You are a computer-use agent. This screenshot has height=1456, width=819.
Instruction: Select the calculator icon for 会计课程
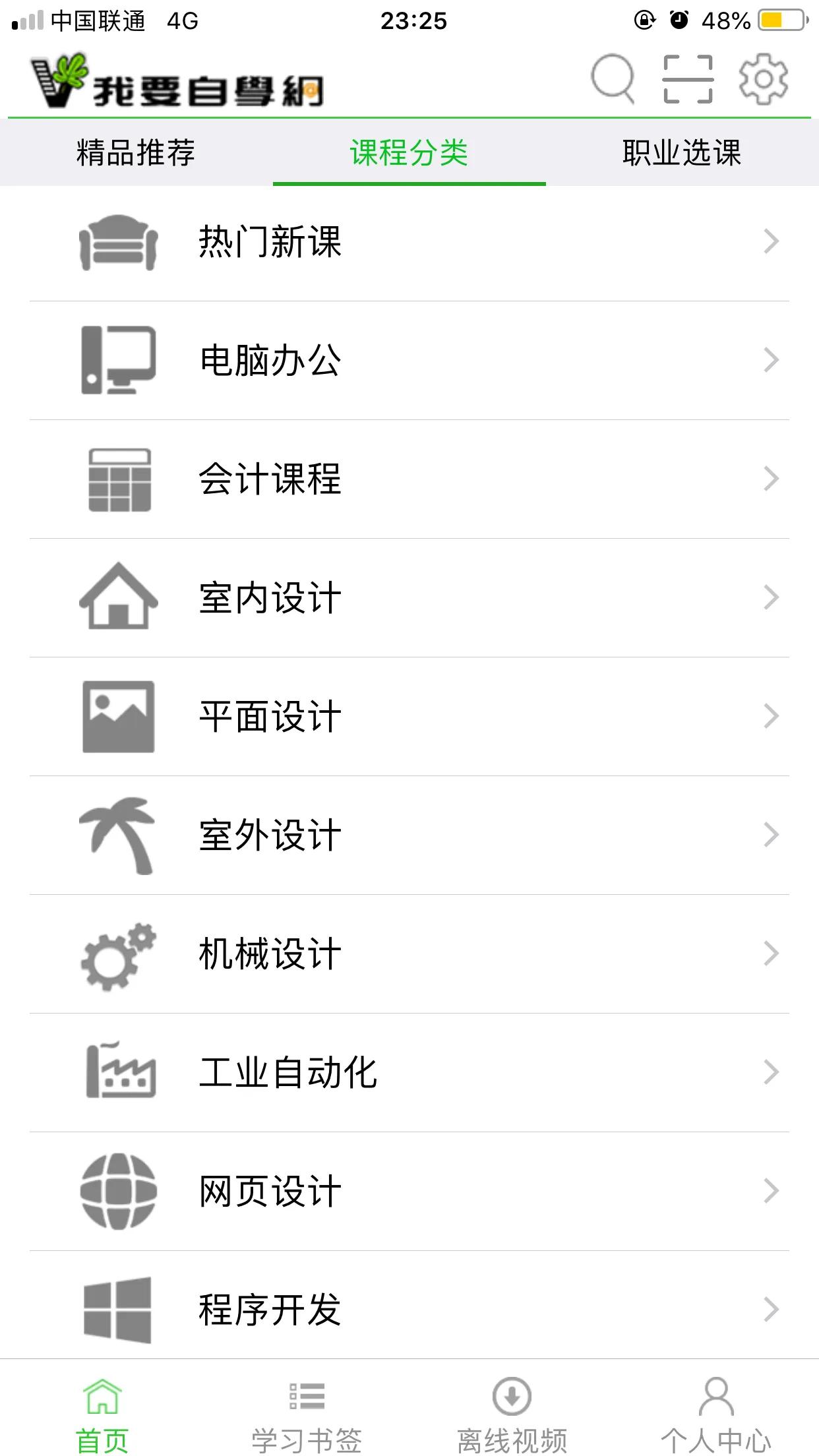(x=117, y=479)
